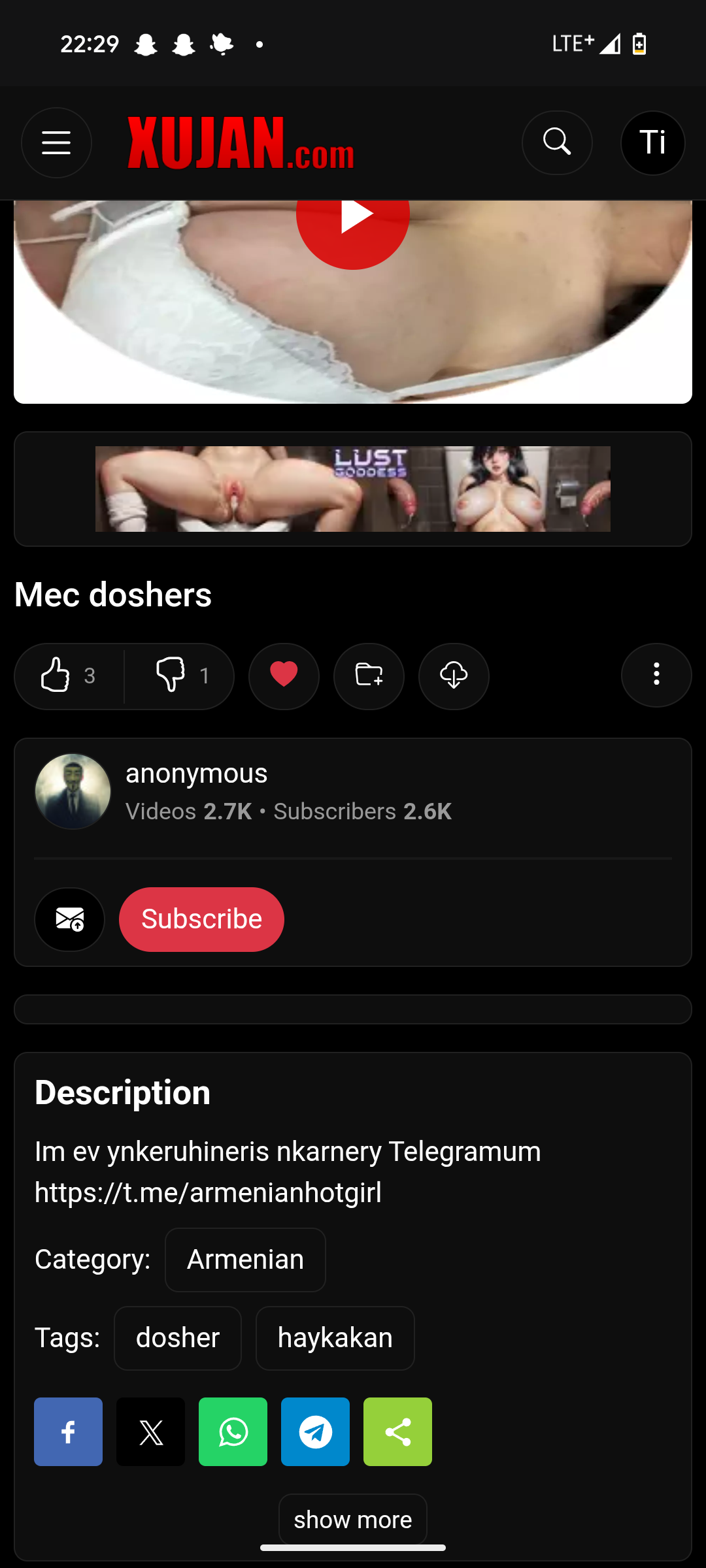The image size is (706, 1568).
Task: Select the Armenian category chip
Action: coord(245,1260)
